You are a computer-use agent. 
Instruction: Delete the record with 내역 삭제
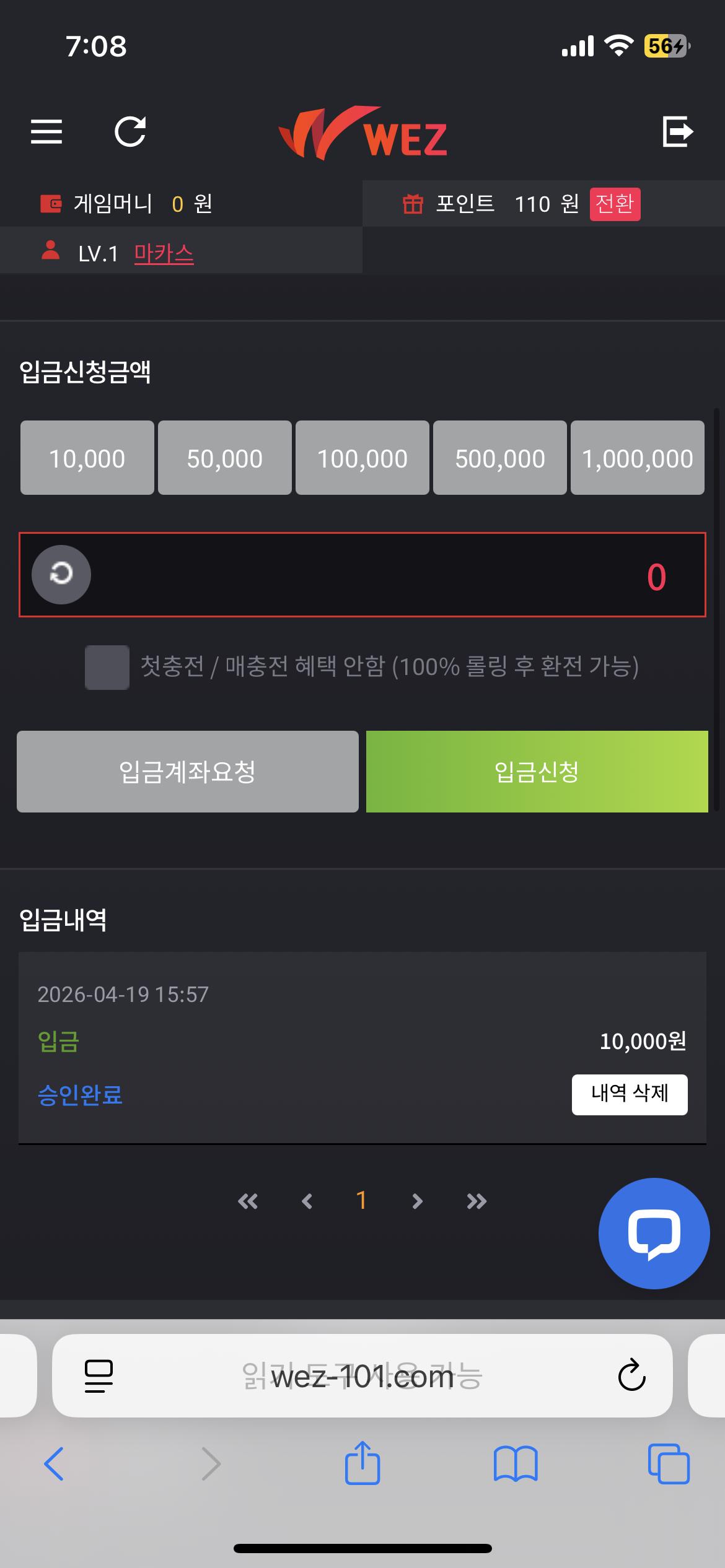tap(630, 1094)
